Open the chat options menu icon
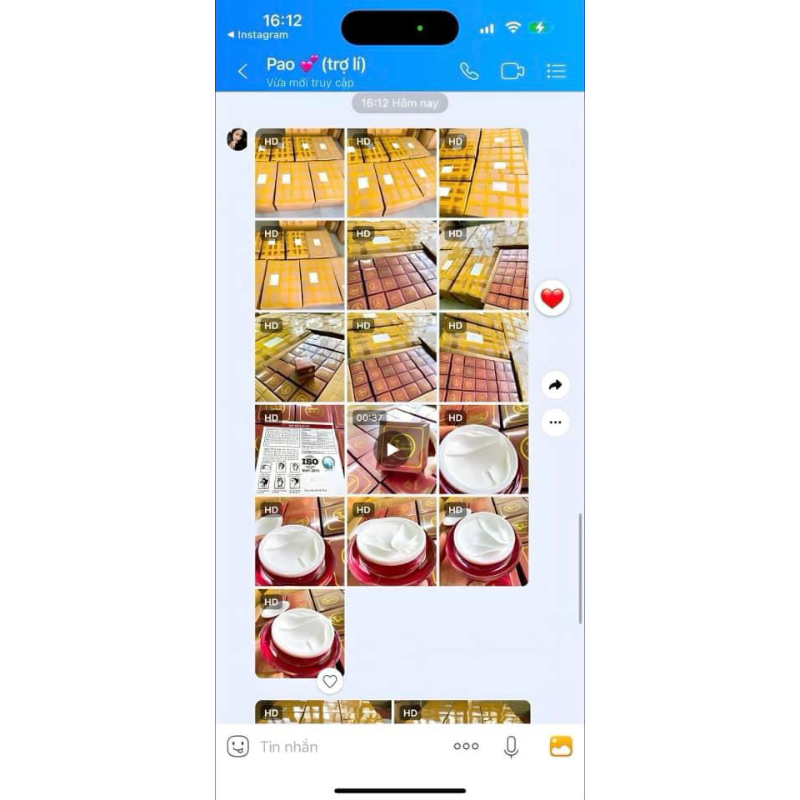This screenshot has width=800, height=800. tap(556, 71)
